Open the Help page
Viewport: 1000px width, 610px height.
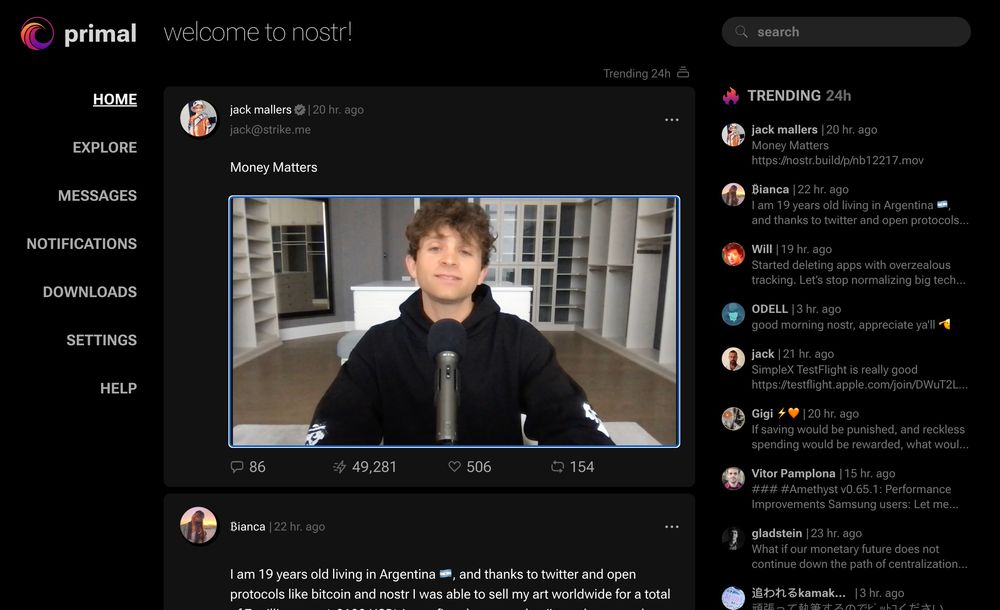118,388
